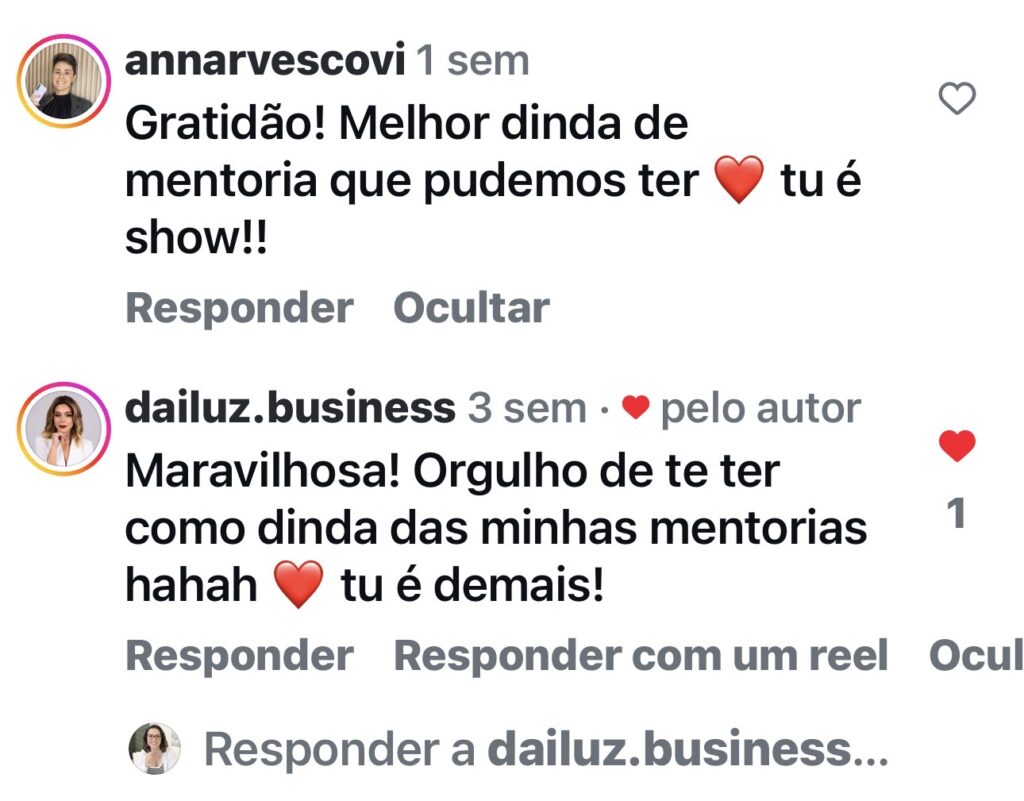This screenshot has height=801, width=1024.
Task: Tap the annarvescovi username
Action: 264,62
